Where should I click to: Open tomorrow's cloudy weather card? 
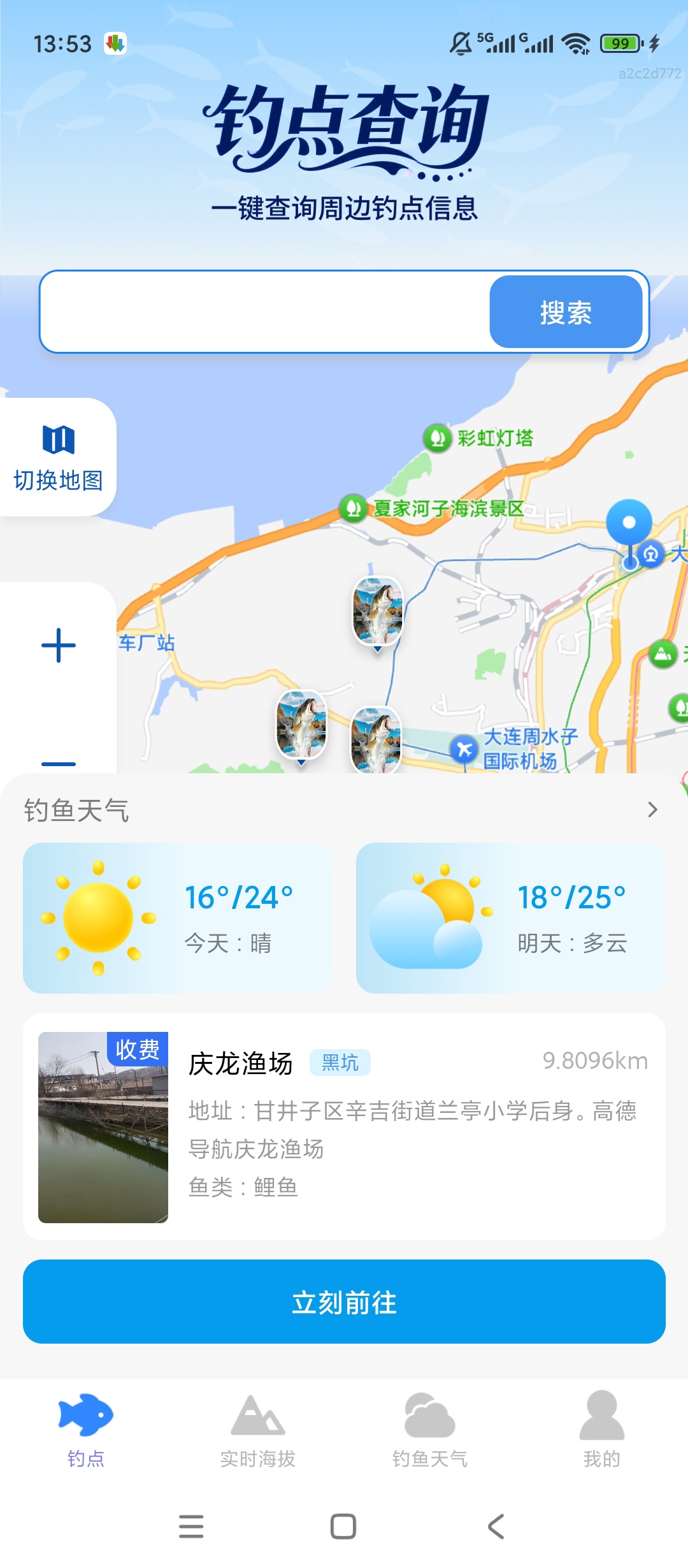(510, 918)
